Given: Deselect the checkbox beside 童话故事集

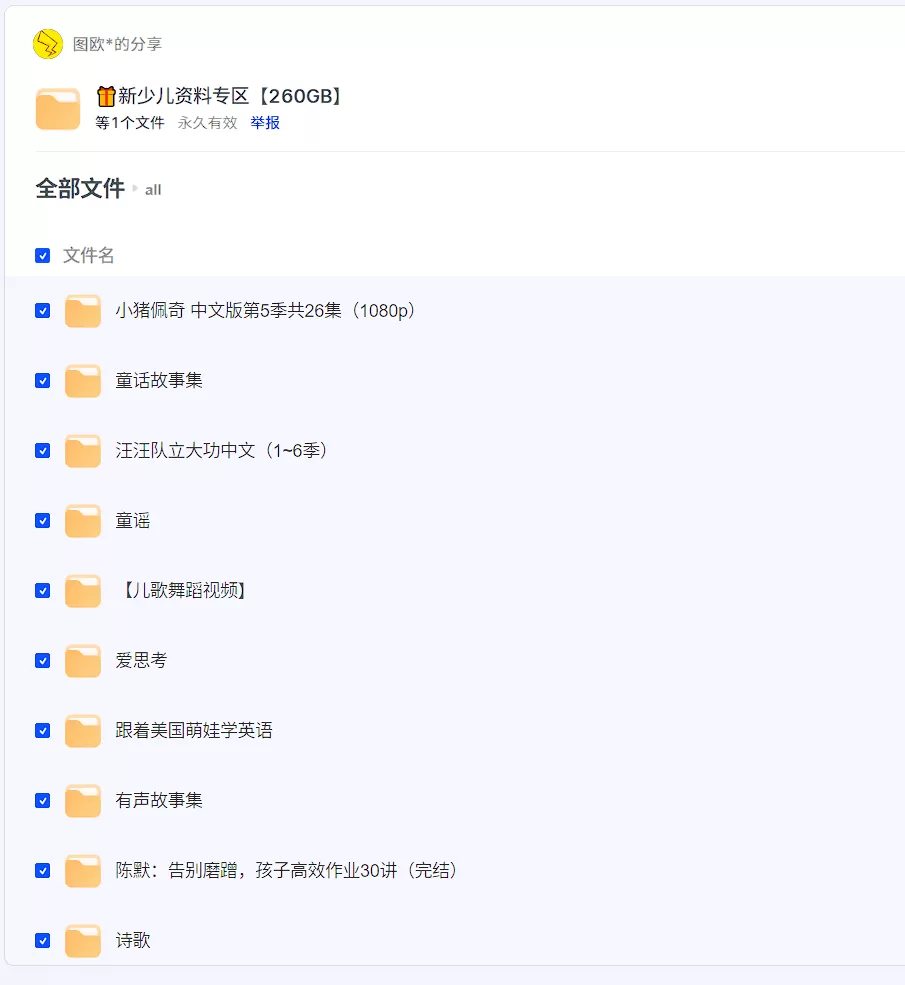Looking at the screenshot, I should pos(42,380).
